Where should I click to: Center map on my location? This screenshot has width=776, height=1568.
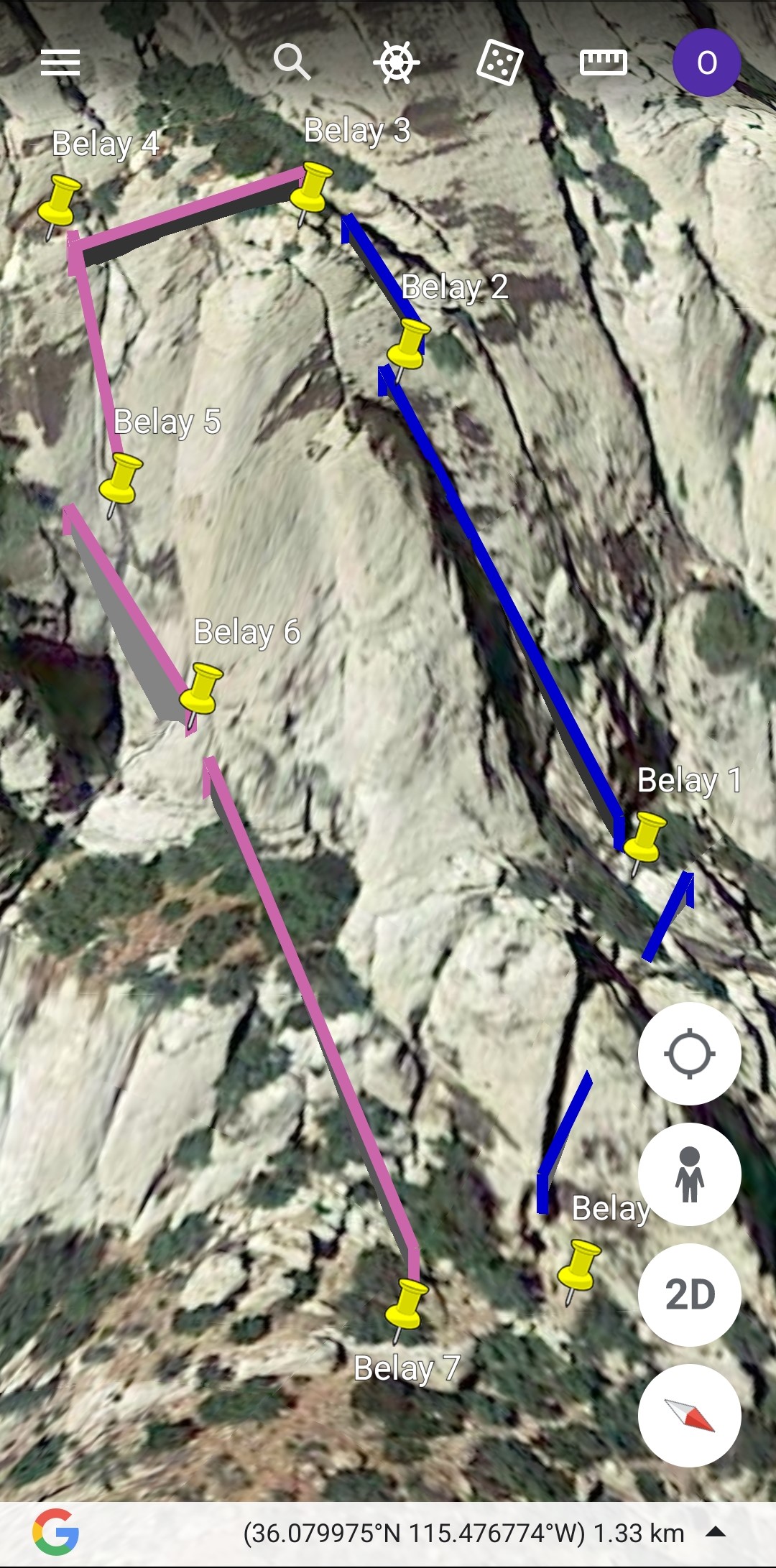[x=689, y=1054]
